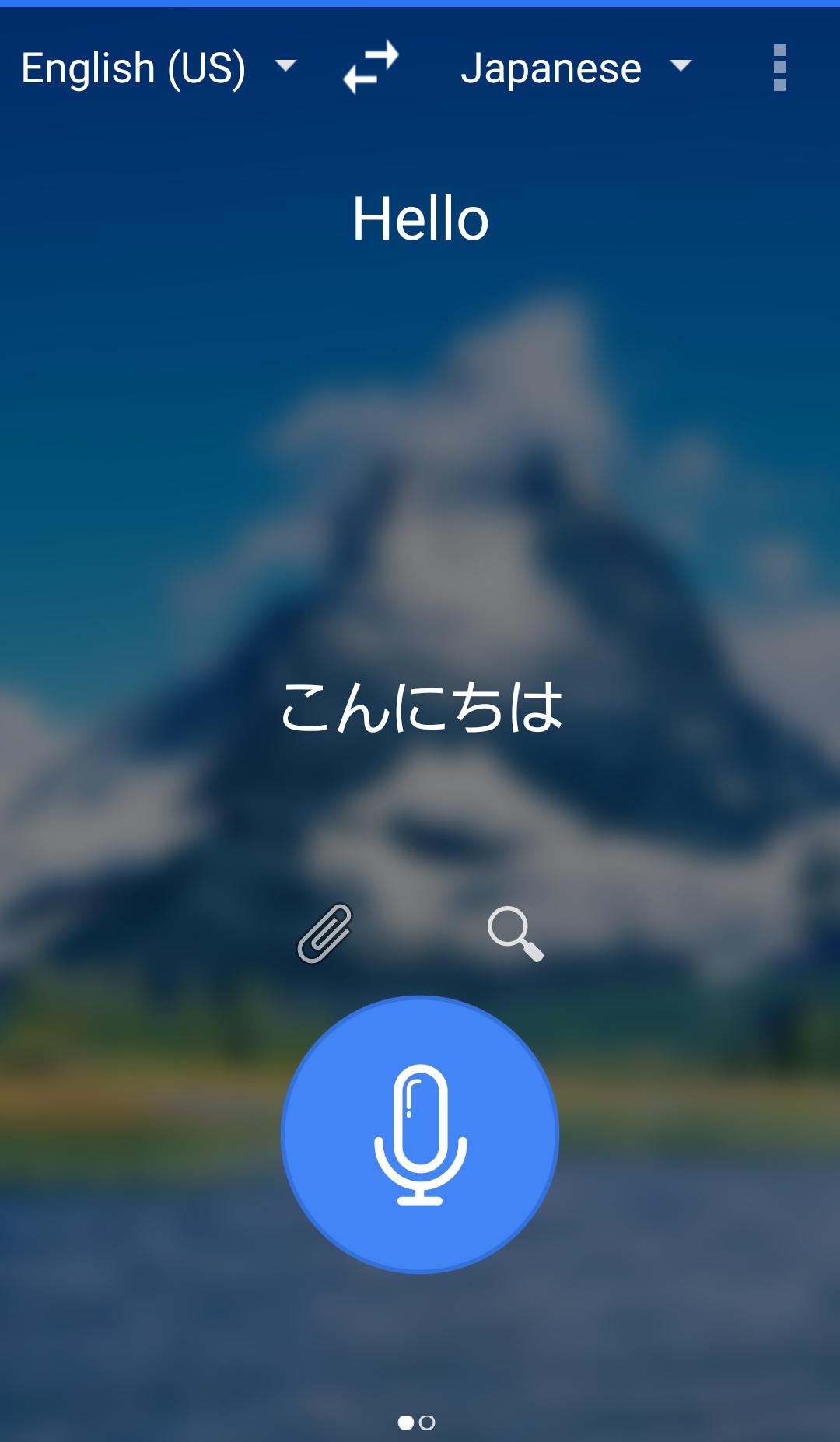
Task: Swap translation languages using the arrows icon
Action: [372, 68]
